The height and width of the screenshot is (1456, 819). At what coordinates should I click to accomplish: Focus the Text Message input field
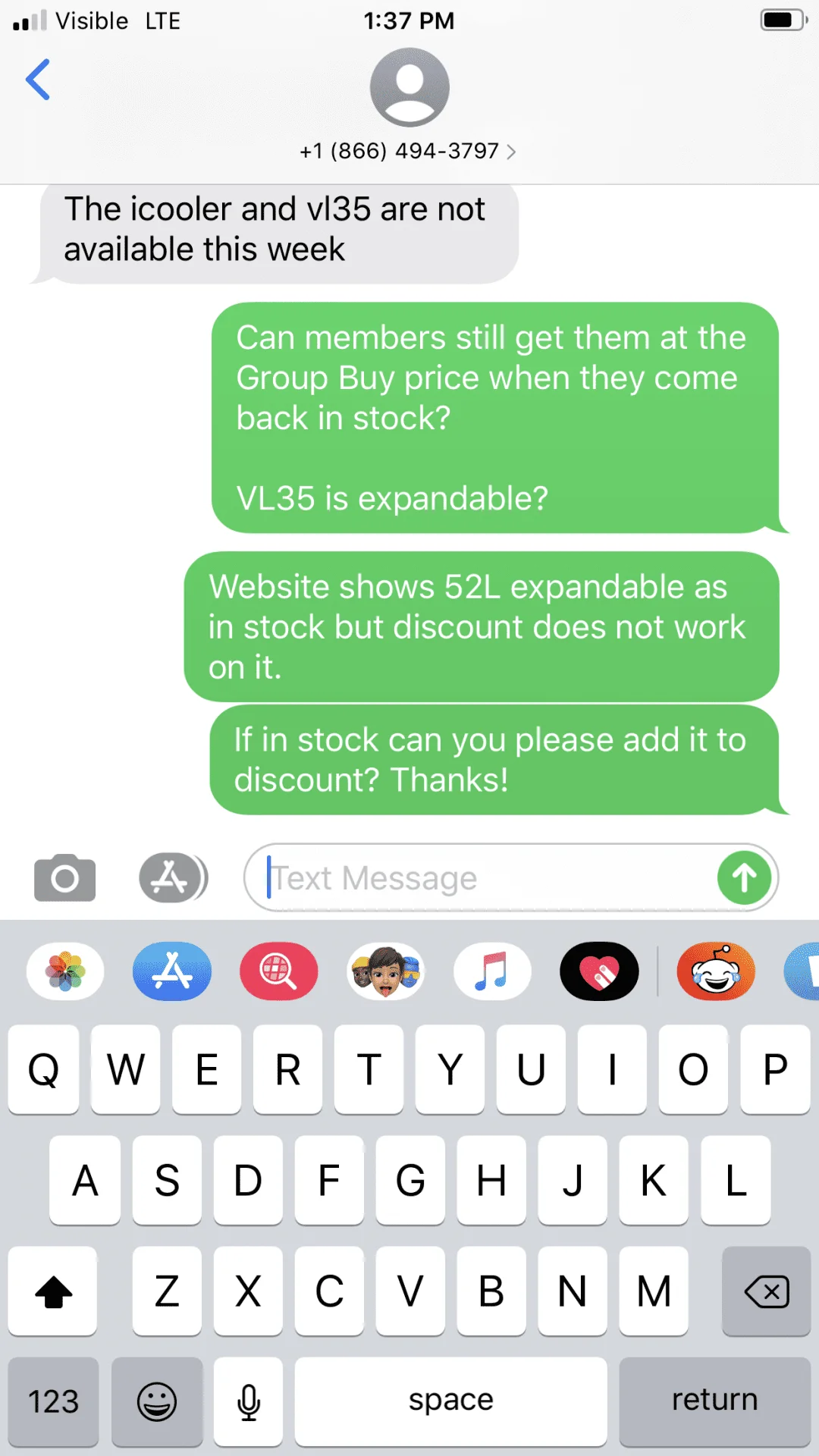[x=485, y=878]
